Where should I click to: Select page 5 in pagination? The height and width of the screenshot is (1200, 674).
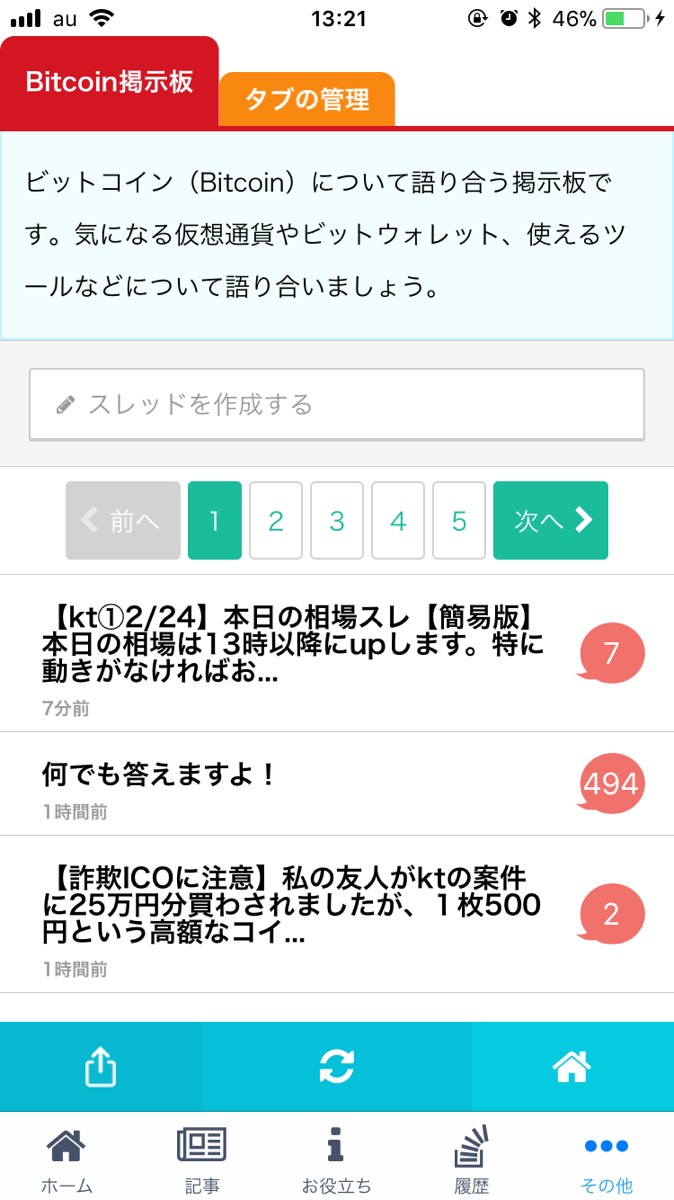pyautogui.click(x=459, y=520)
